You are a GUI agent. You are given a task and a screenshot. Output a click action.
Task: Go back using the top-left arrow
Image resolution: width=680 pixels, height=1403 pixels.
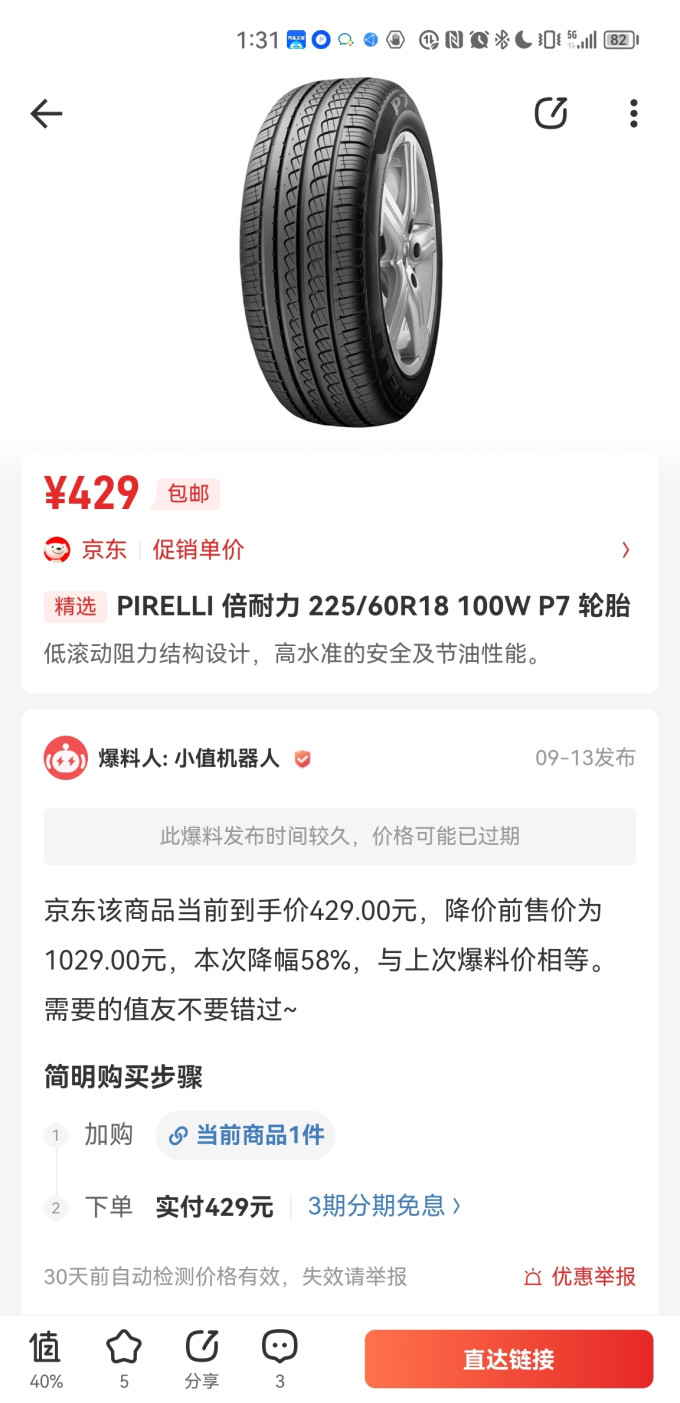tap(46, 114)
